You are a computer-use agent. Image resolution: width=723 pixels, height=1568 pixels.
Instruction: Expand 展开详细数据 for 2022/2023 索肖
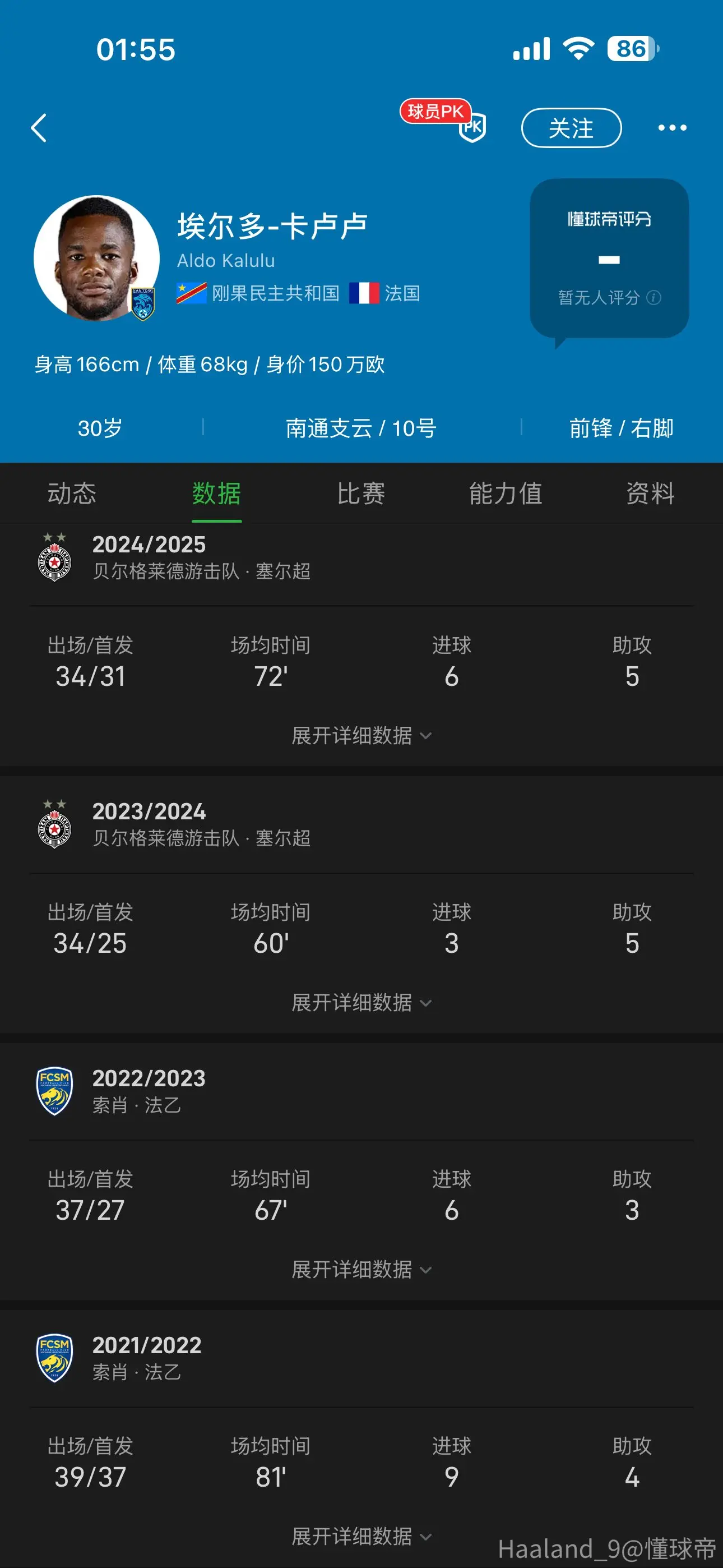click(x=361, y=1270)
